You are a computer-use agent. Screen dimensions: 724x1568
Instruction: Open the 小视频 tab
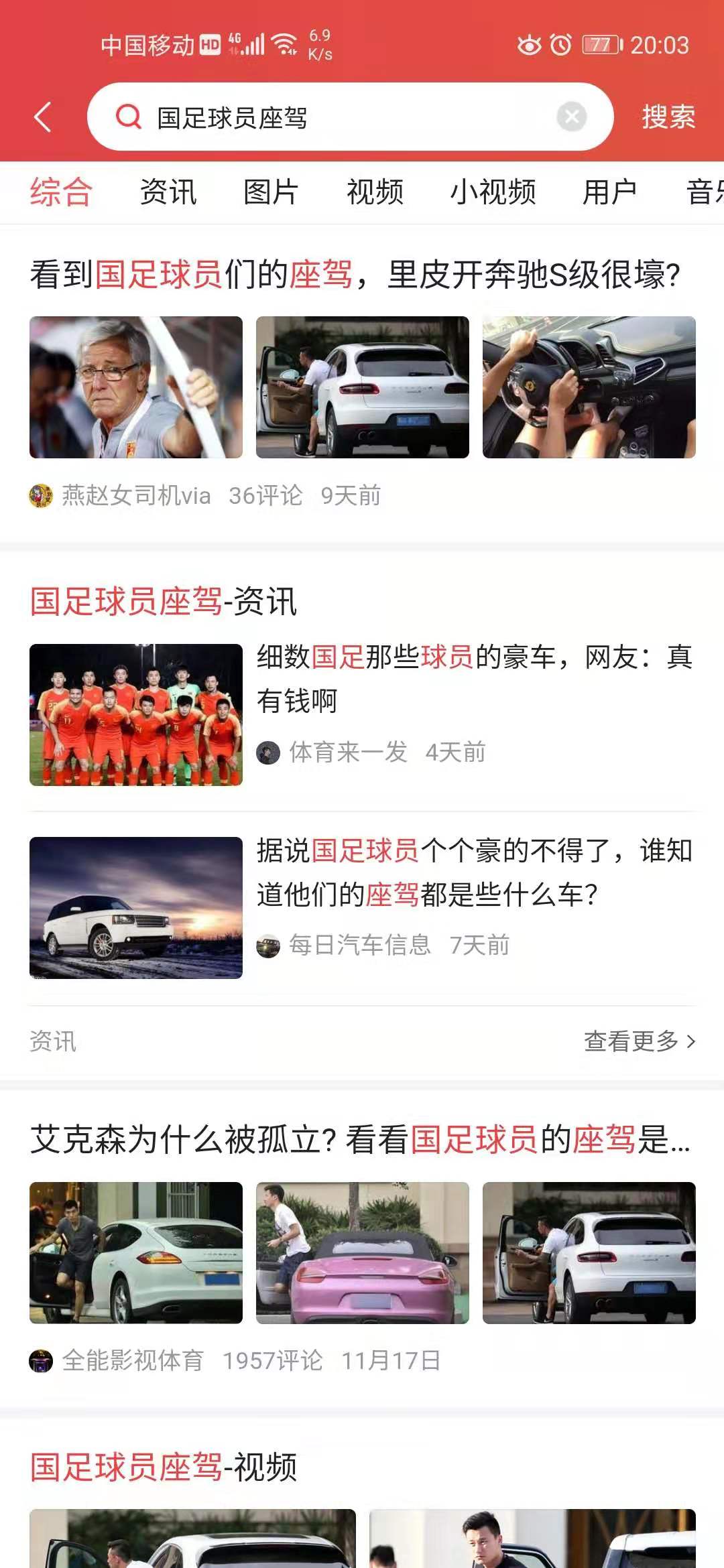pos(494,192)
